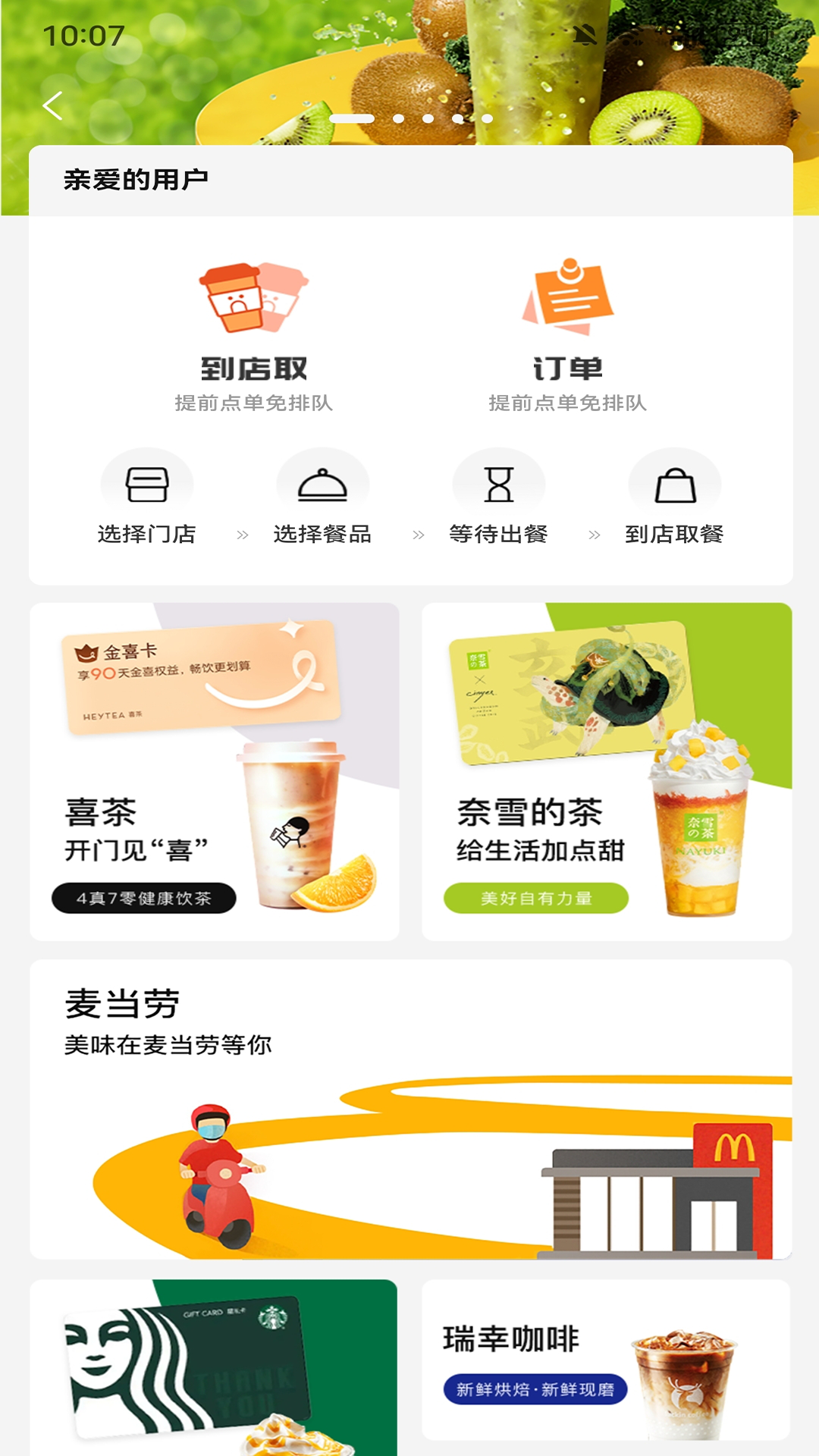Open the 麦当劳 McDonald's banner
The width and height of the screenshot is (819, 1456).
[x=411, y=1109]
